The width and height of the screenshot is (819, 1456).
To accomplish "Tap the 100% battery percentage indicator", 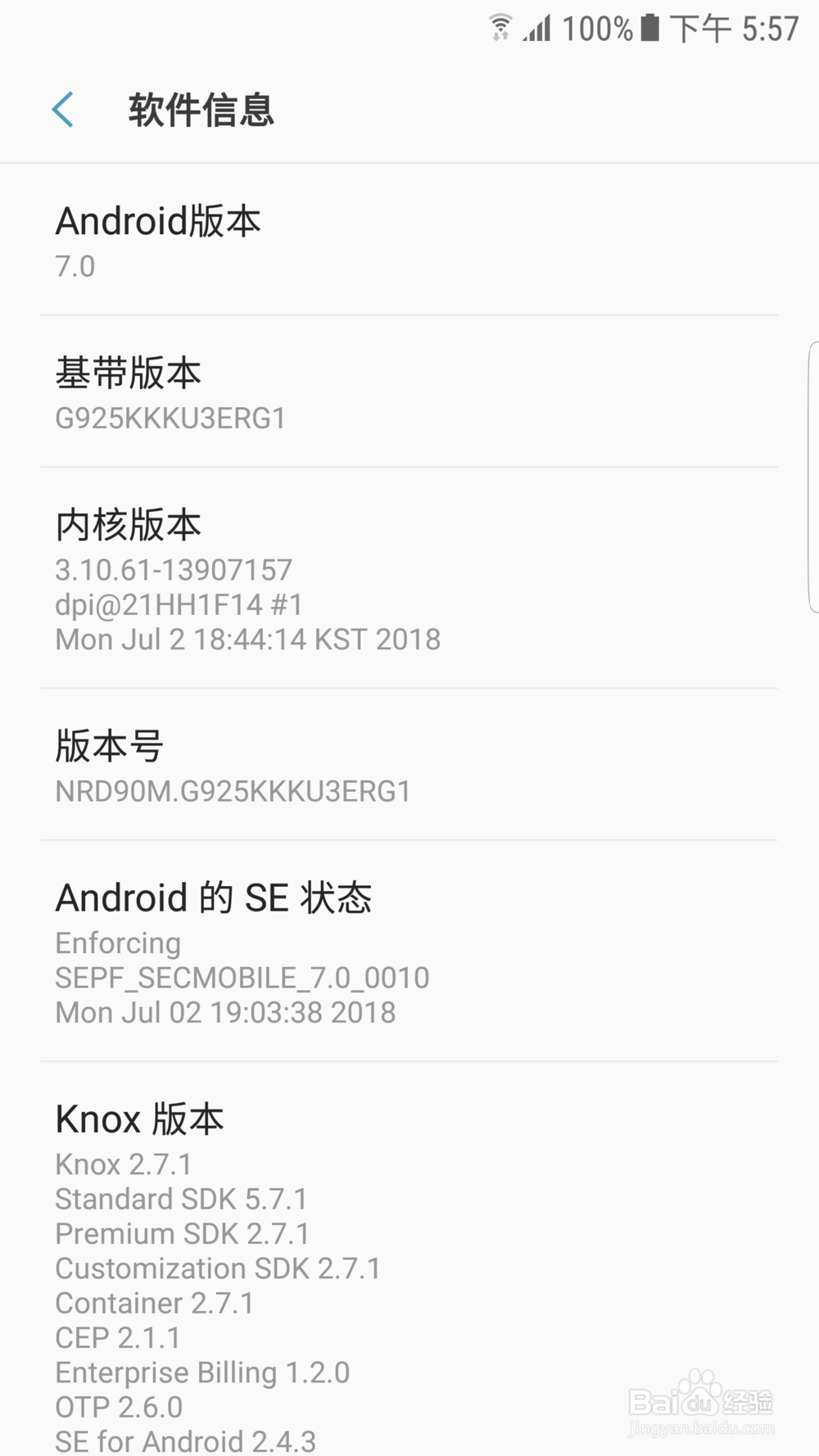I will coord(597,27).
